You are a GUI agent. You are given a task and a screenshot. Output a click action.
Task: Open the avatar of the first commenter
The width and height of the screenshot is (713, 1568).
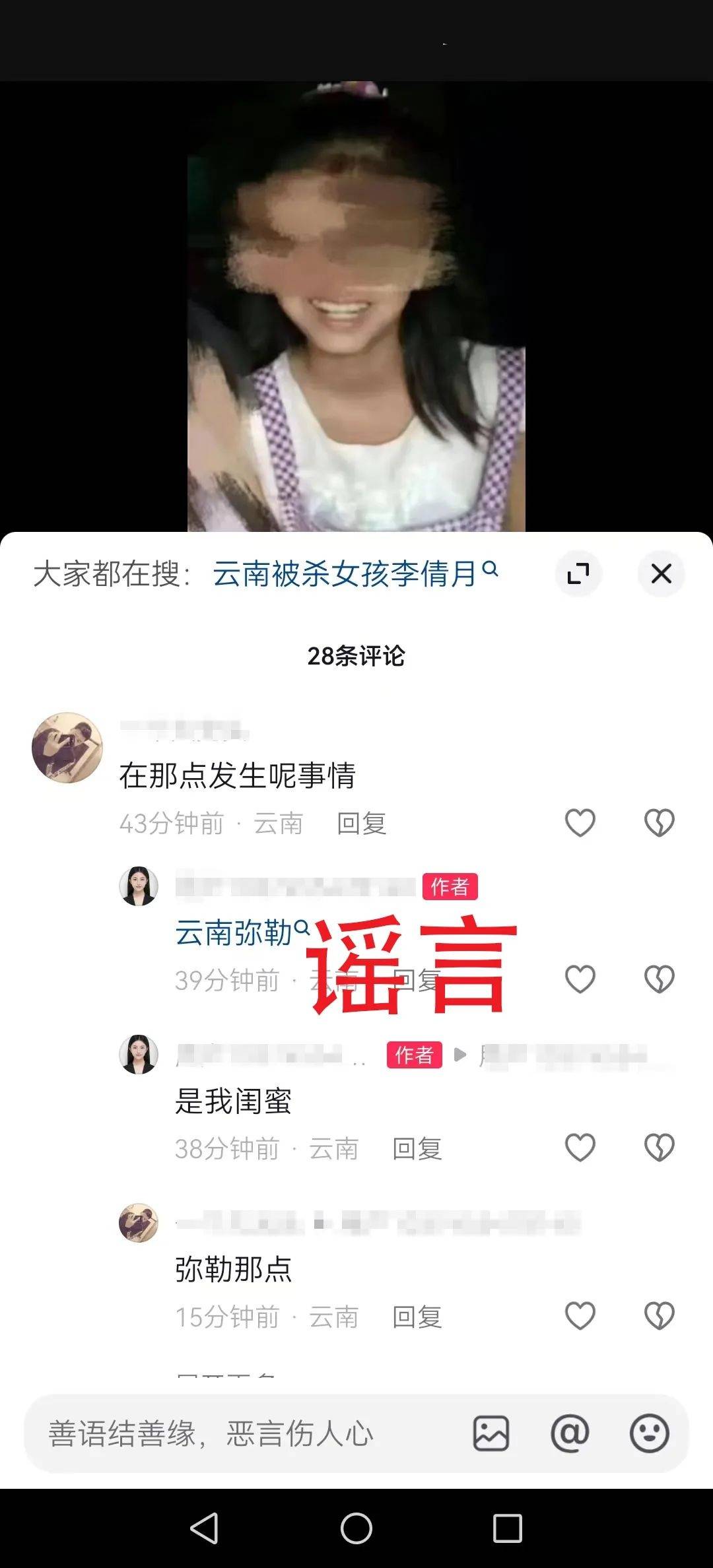coord(67,748)
